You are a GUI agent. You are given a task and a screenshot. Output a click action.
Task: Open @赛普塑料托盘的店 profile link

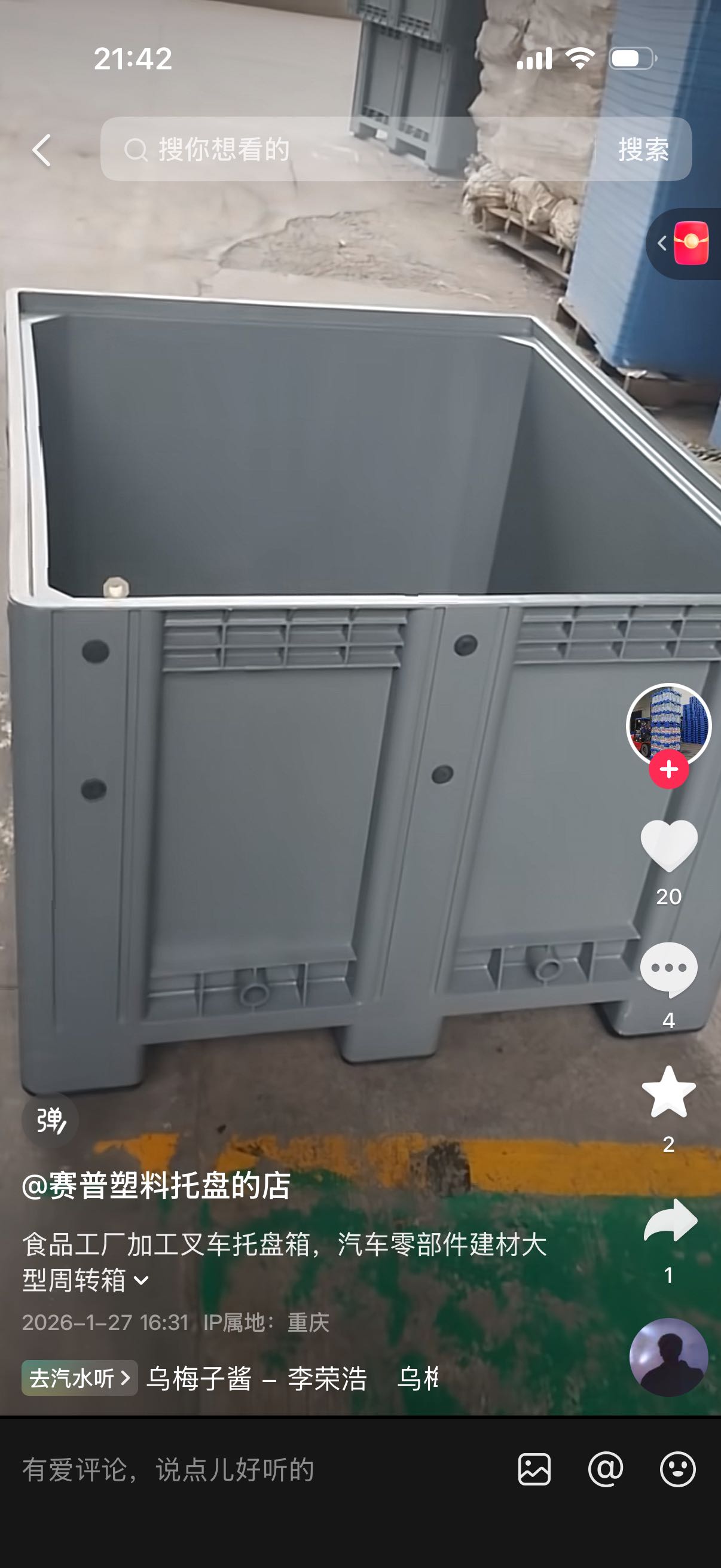pyautogui.click(x=157, y=1186)
